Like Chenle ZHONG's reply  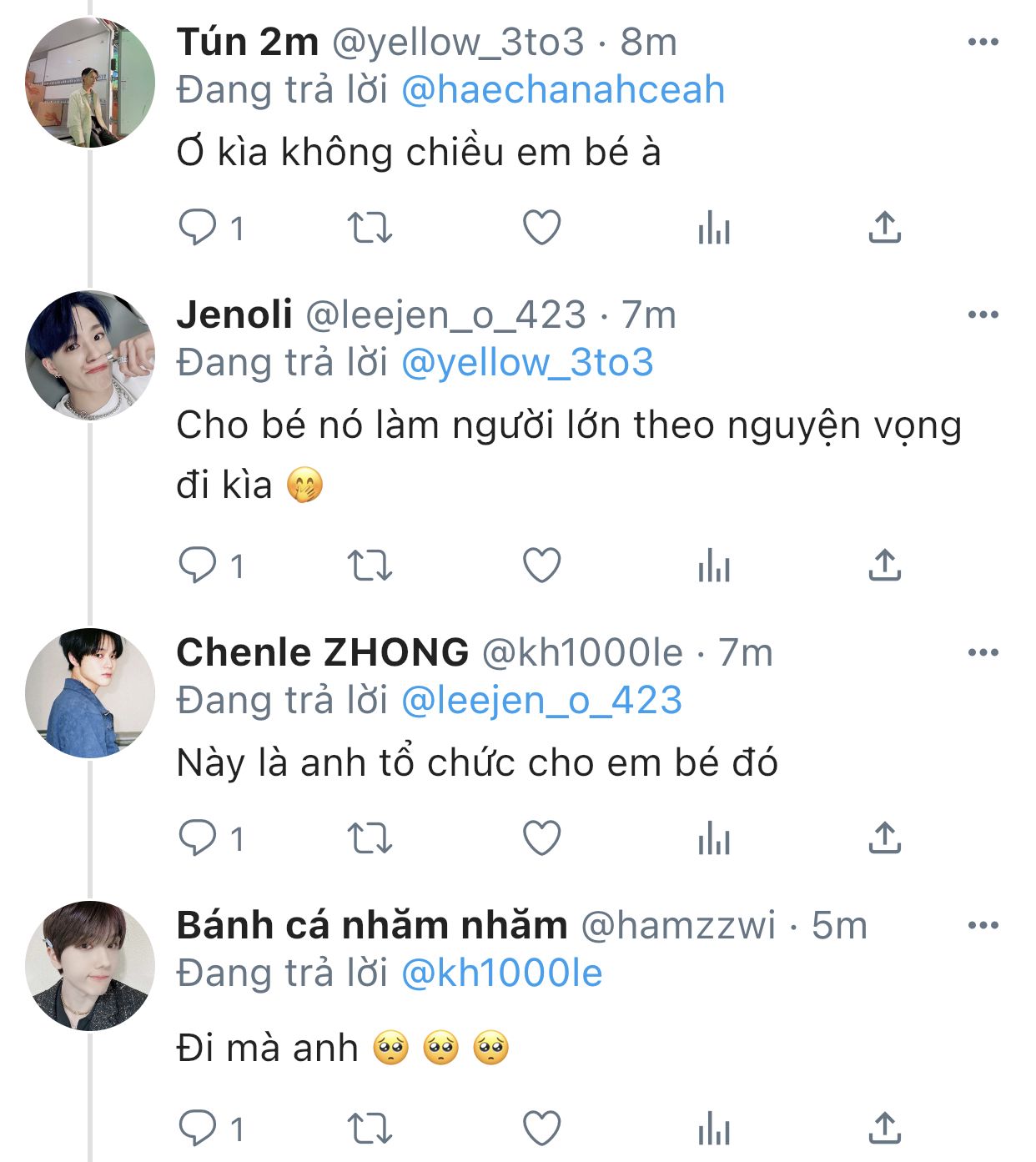pyautogui.click(x=541, y=838)
